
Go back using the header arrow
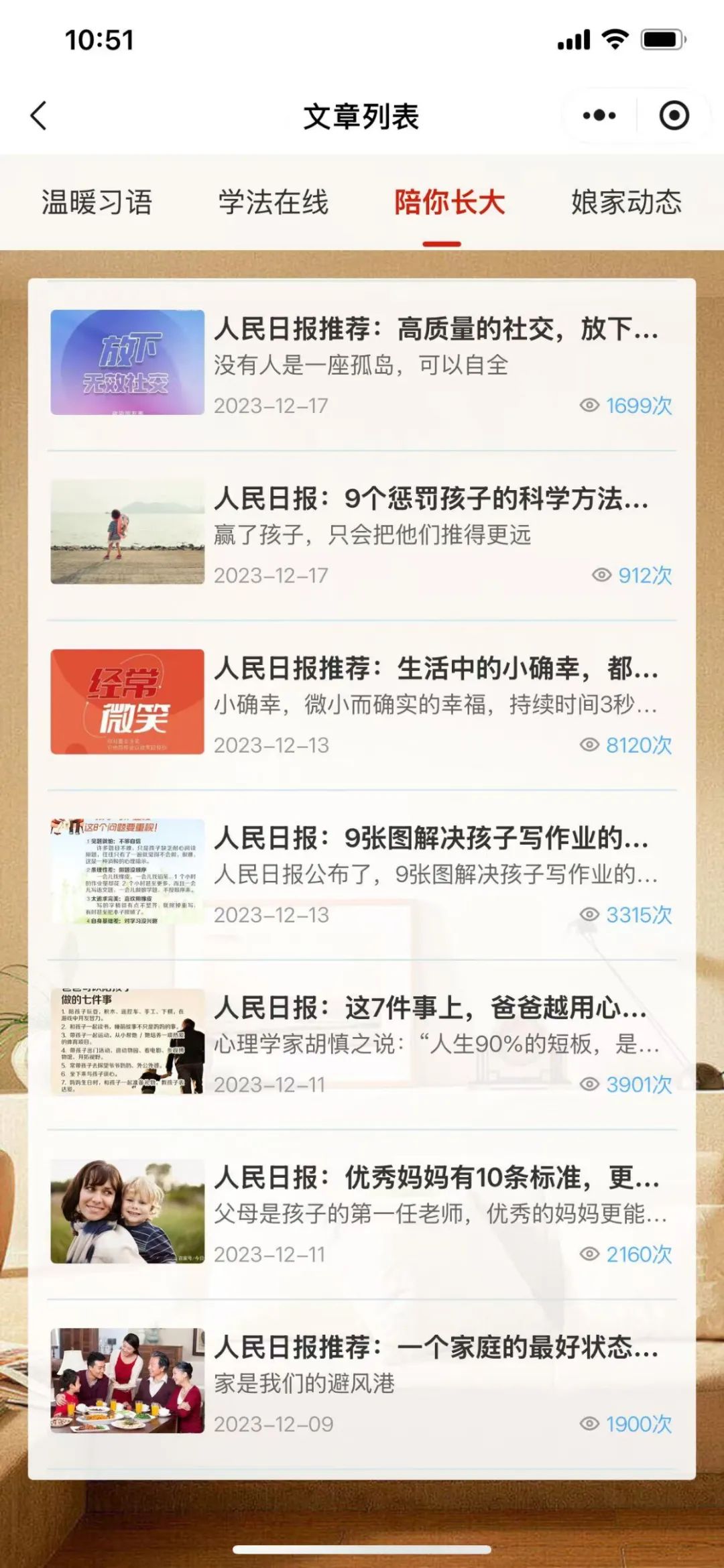click(39, 115)
